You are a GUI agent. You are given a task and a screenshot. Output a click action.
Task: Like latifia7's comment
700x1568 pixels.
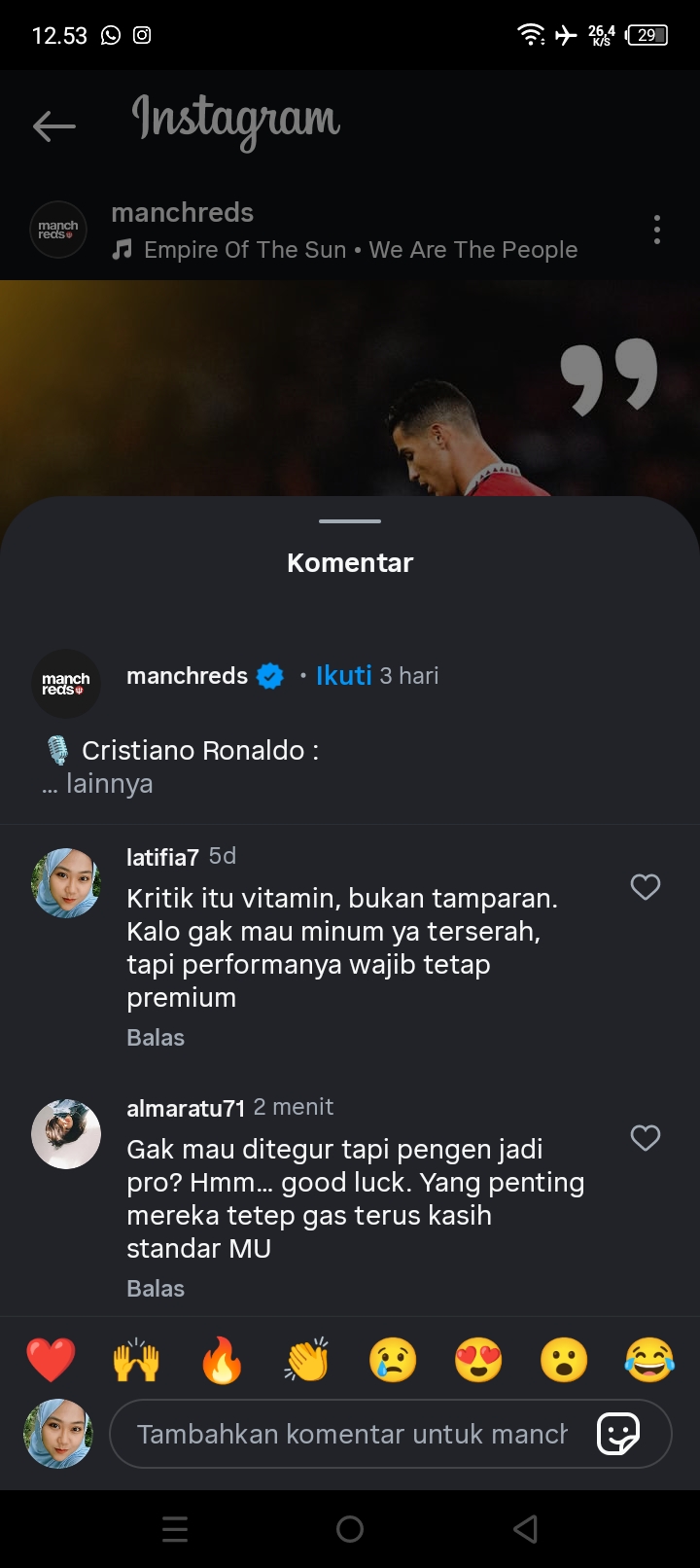(646, 887)
